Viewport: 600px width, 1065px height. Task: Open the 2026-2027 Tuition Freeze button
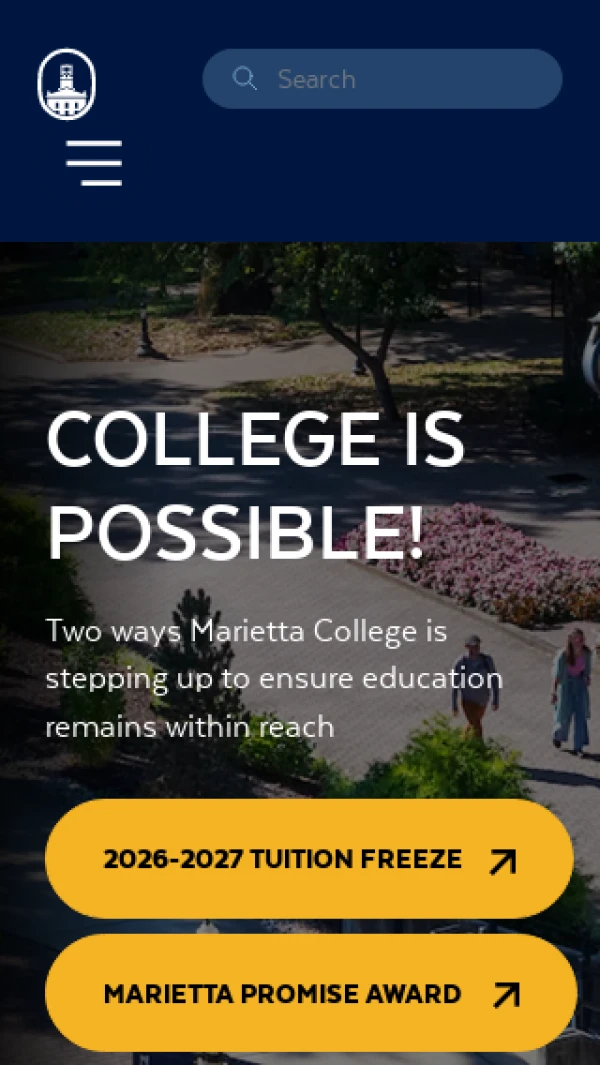(309, 859)
